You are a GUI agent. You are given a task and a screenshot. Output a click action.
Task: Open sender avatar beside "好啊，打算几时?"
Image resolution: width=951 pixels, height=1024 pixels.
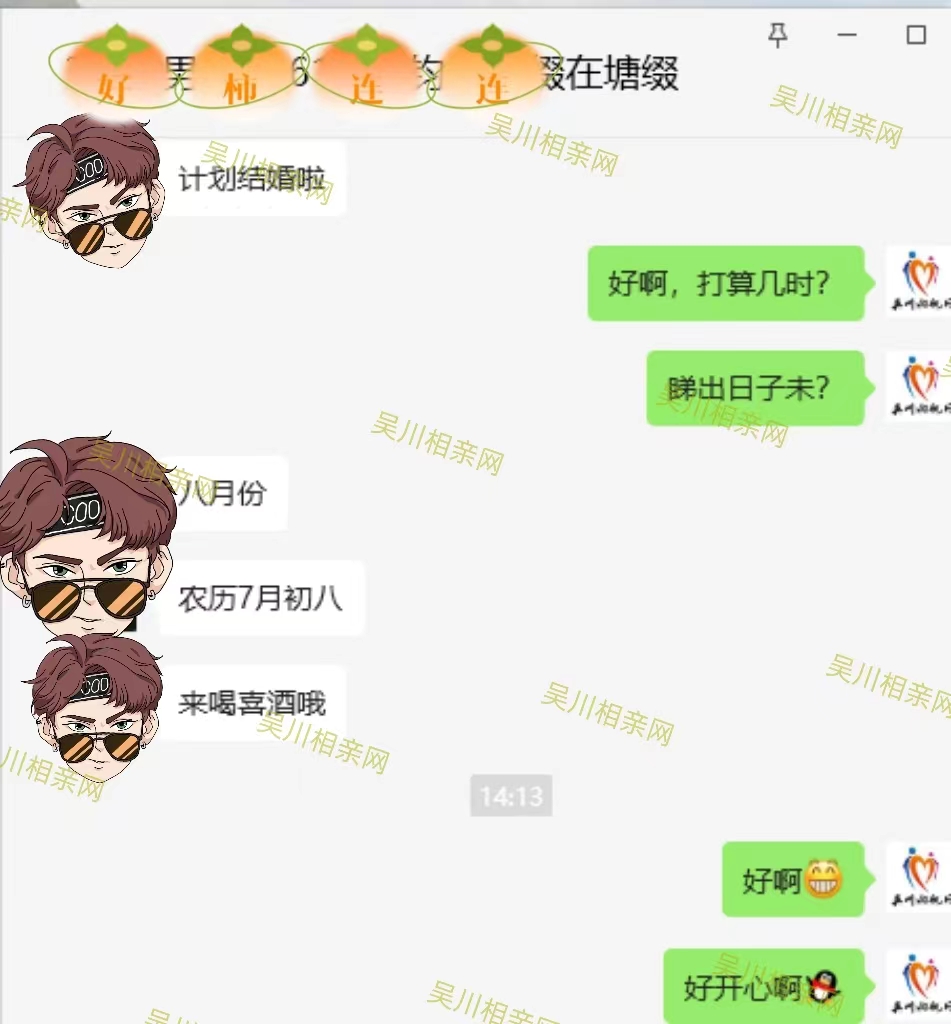click(919, 282)
